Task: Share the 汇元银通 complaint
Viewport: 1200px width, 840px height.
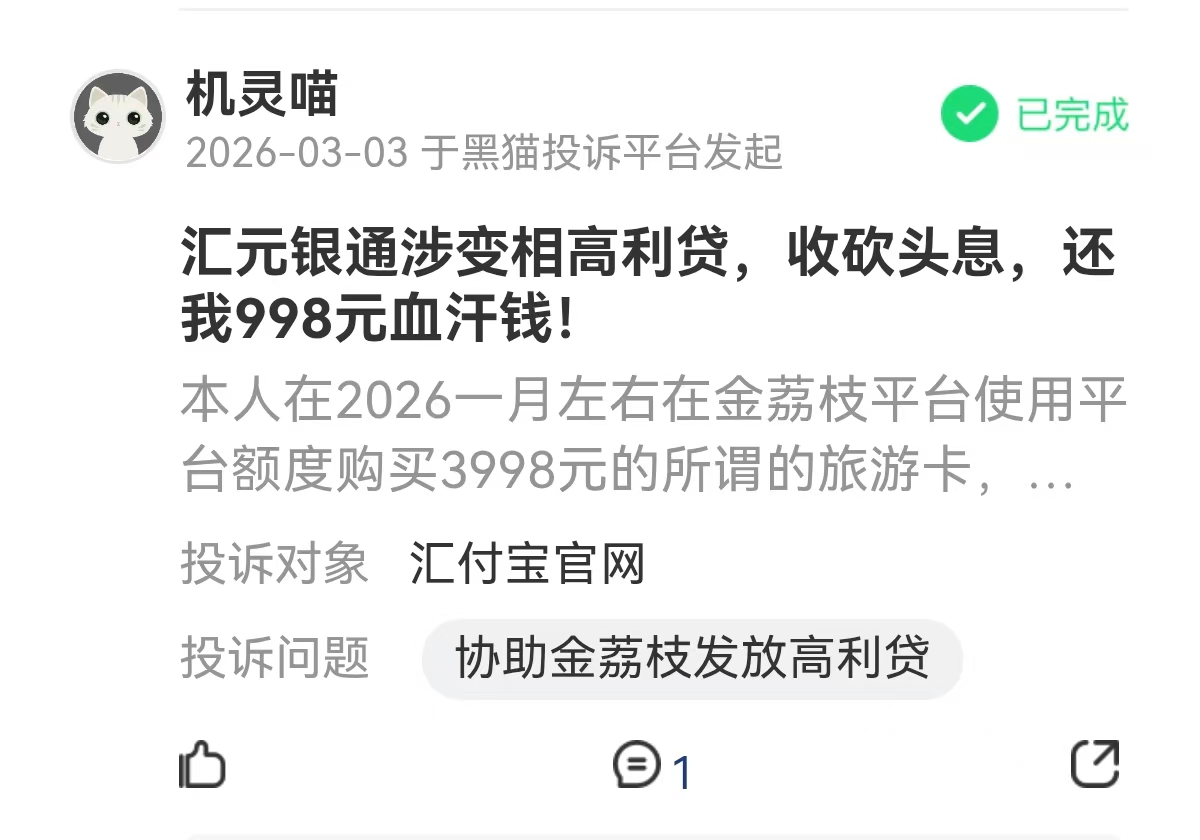Action: [x=1095, y=765]
